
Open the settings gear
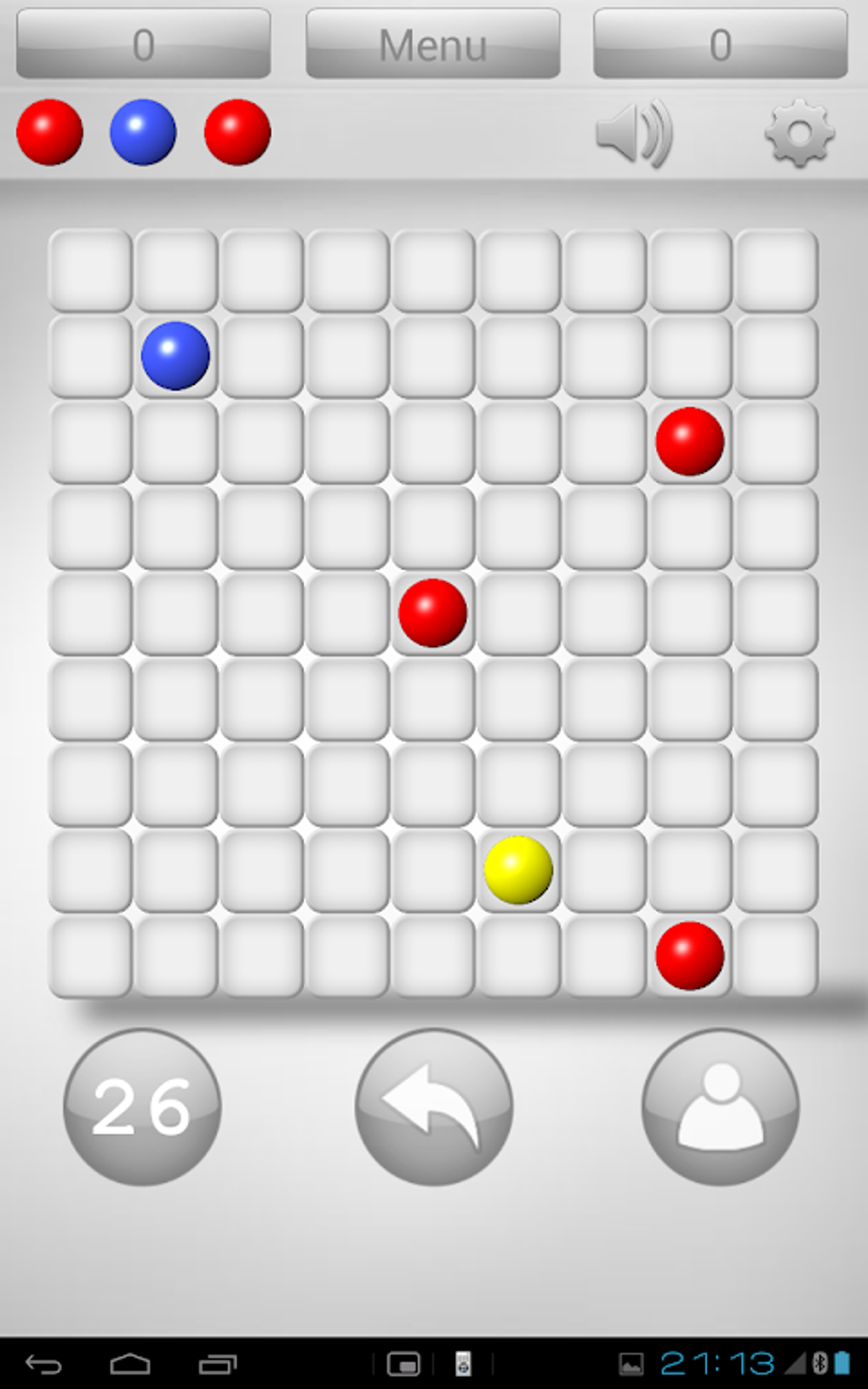(799, 134)
